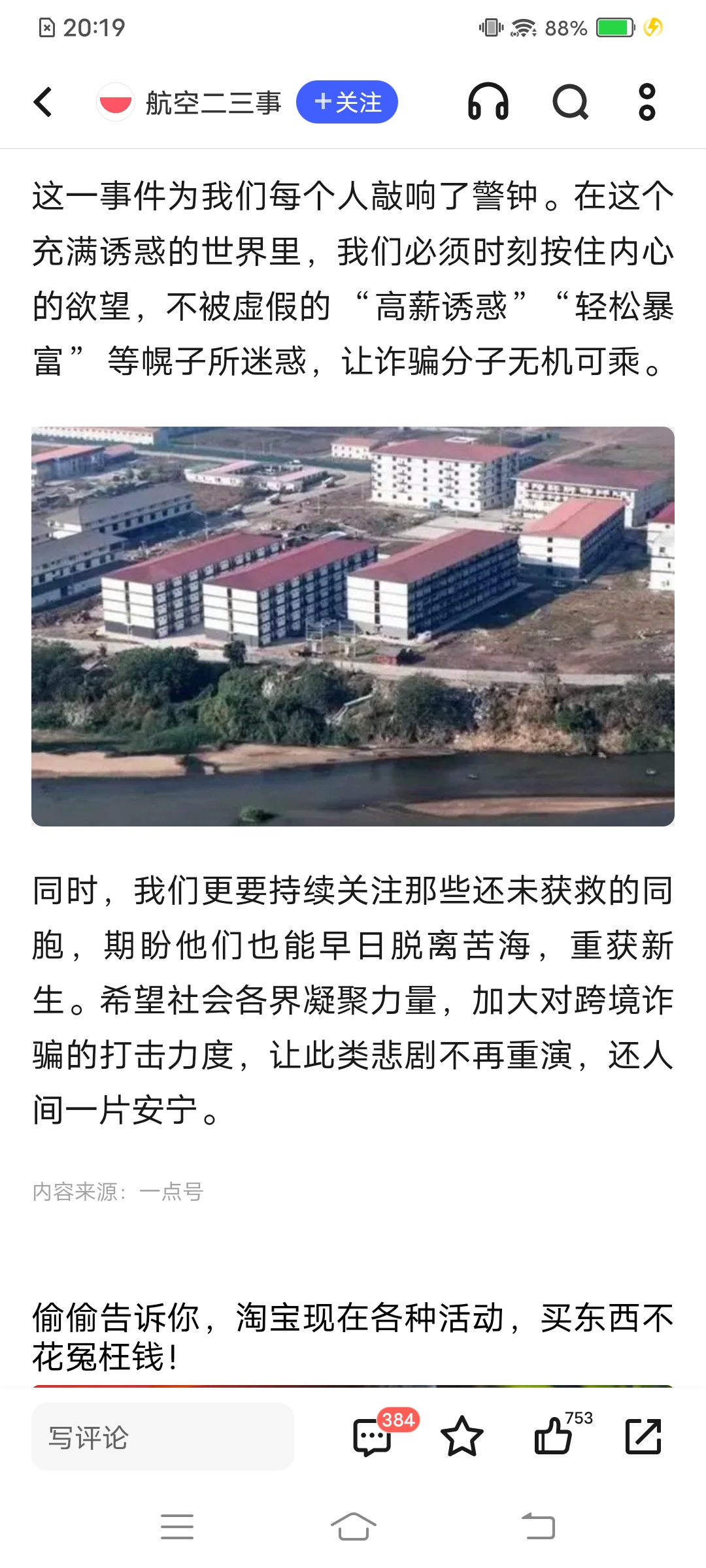Open the Taobao promotion about 淘宝现在各种活动
The height and width of the screenshot is (1568, 706).
click(x=353, y=1337)
